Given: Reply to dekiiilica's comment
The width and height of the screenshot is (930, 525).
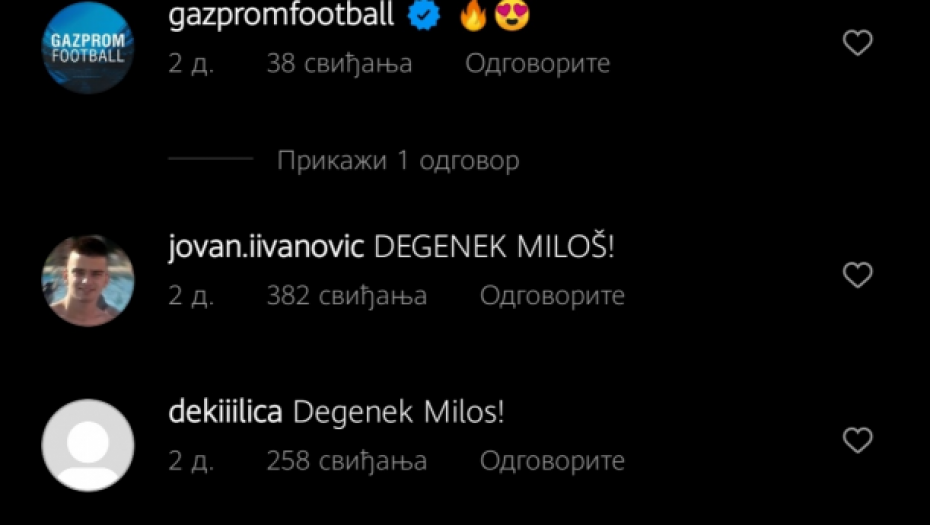Looking at the screenshot, I should point(552,461).
